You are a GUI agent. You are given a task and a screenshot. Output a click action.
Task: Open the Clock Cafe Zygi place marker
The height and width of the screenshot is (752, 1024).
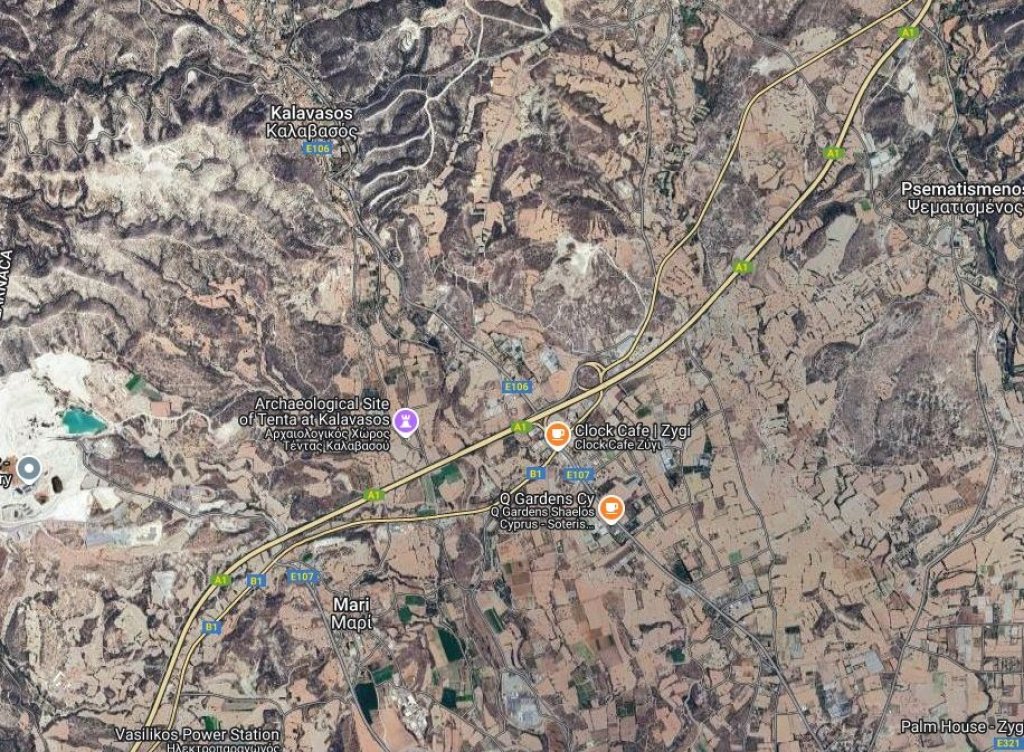coord(557,434)
